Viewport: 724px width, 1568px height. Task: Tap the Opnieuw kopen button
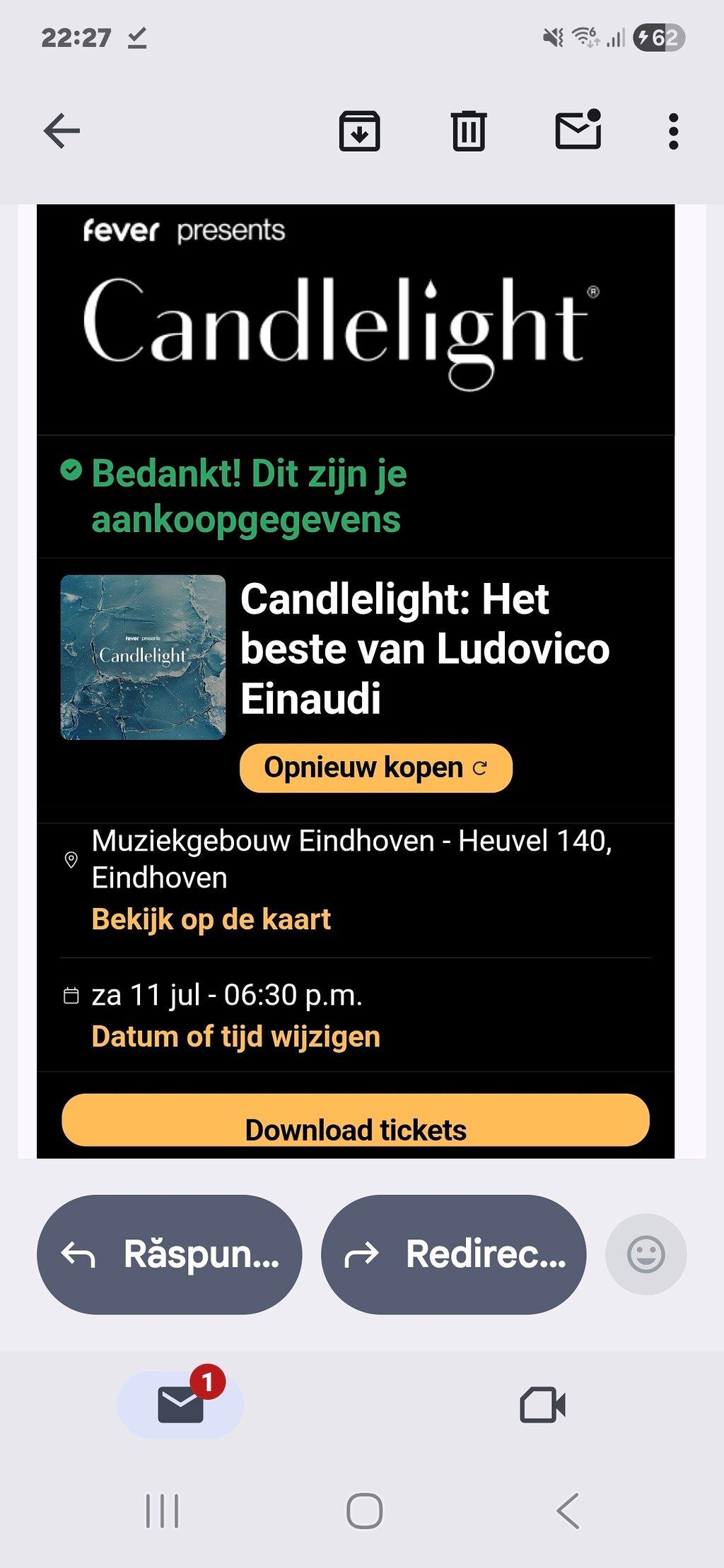tap(376, 768)
